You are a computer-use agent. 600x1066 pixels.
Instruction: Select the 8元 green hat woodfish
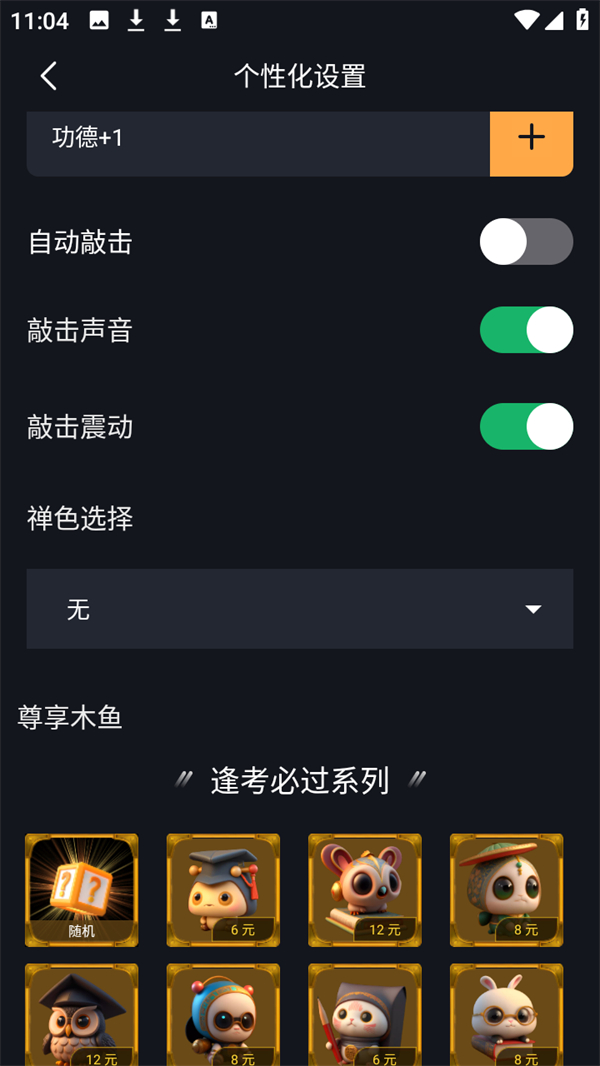(x=506, y=890)
